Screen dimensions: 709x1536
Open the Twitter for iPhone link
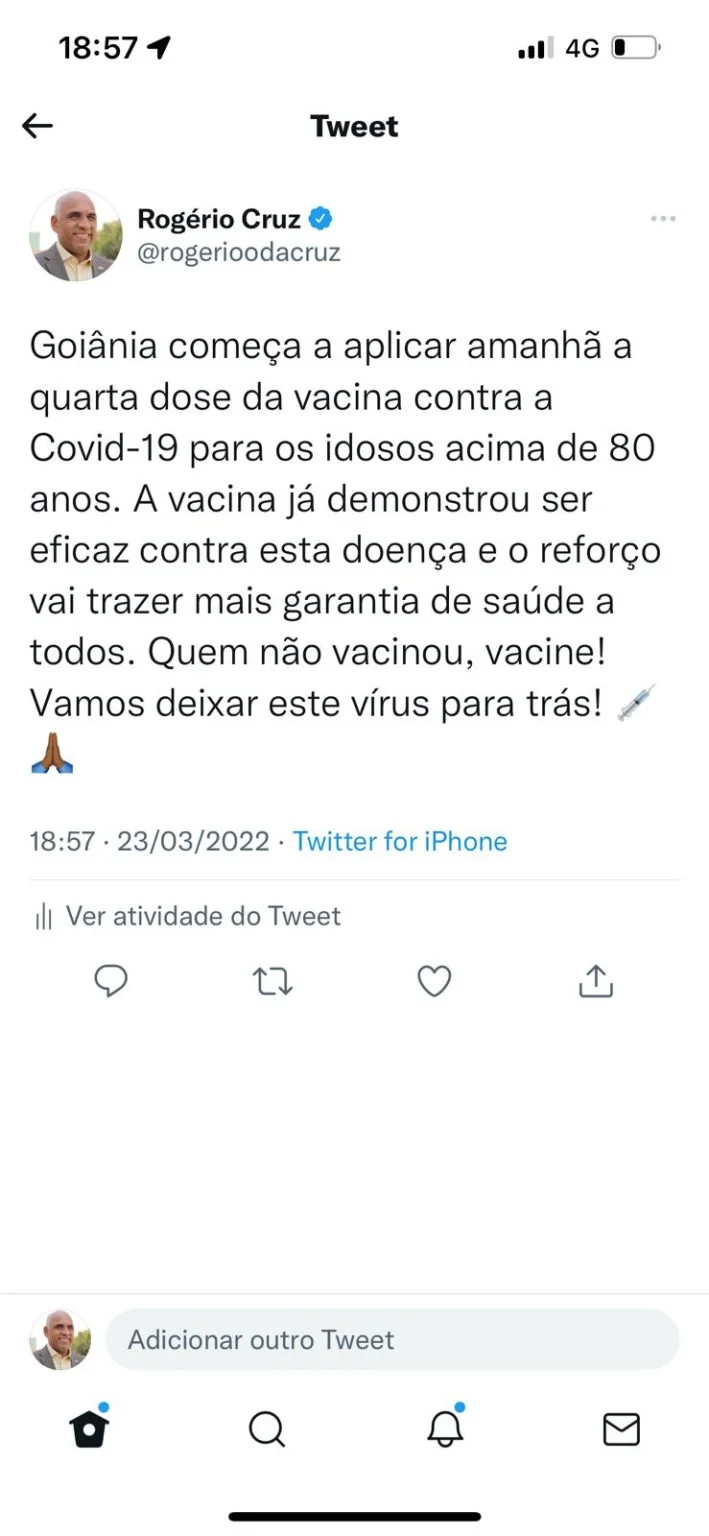[400, 842]
